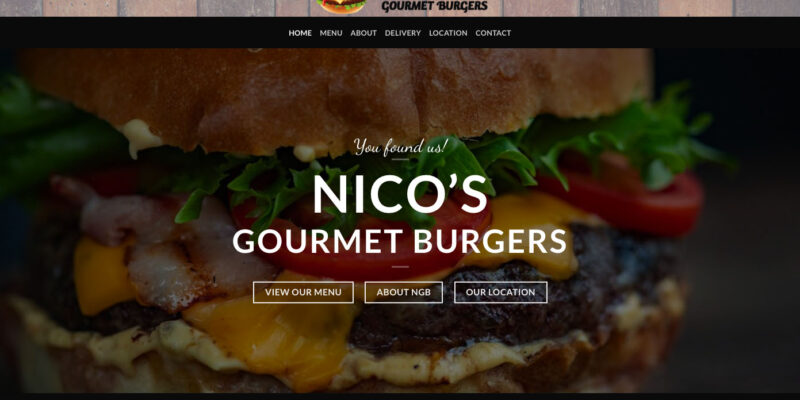This screenshot has height=400, width=800.
Task: Open the Location nav link
Action: pyautogui.click(x=448, y=33)
